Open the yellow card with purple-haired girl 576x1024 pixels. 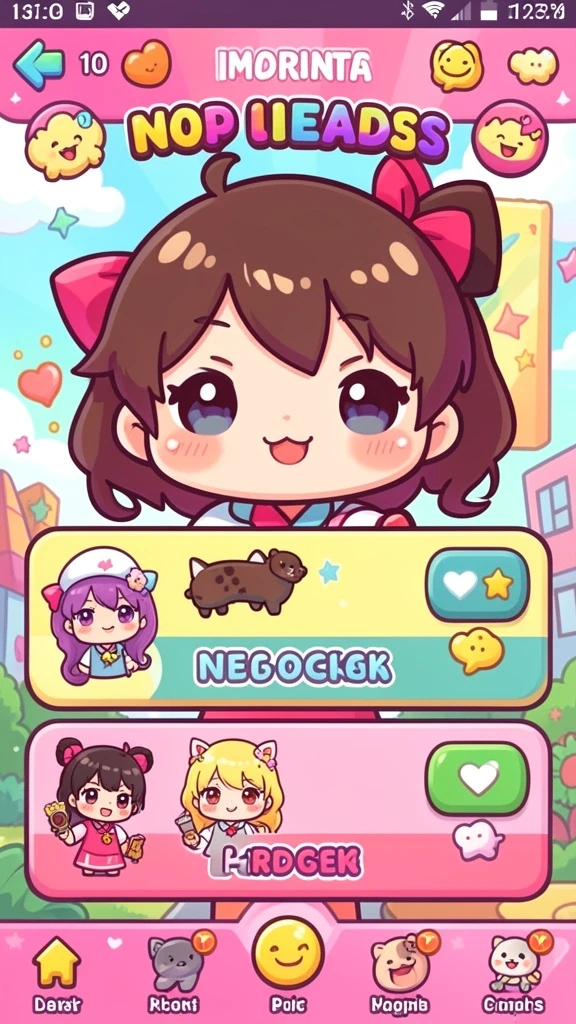(x=288, y=618)
